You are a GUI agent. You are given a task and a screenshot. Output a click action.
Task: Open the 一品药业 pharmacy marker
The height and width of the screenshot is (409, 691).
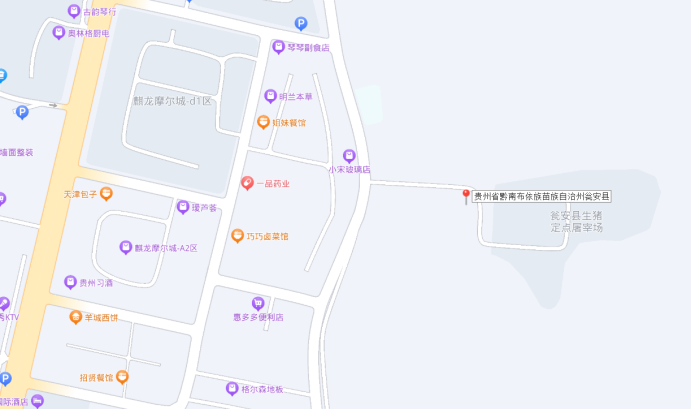pos(248,183)
